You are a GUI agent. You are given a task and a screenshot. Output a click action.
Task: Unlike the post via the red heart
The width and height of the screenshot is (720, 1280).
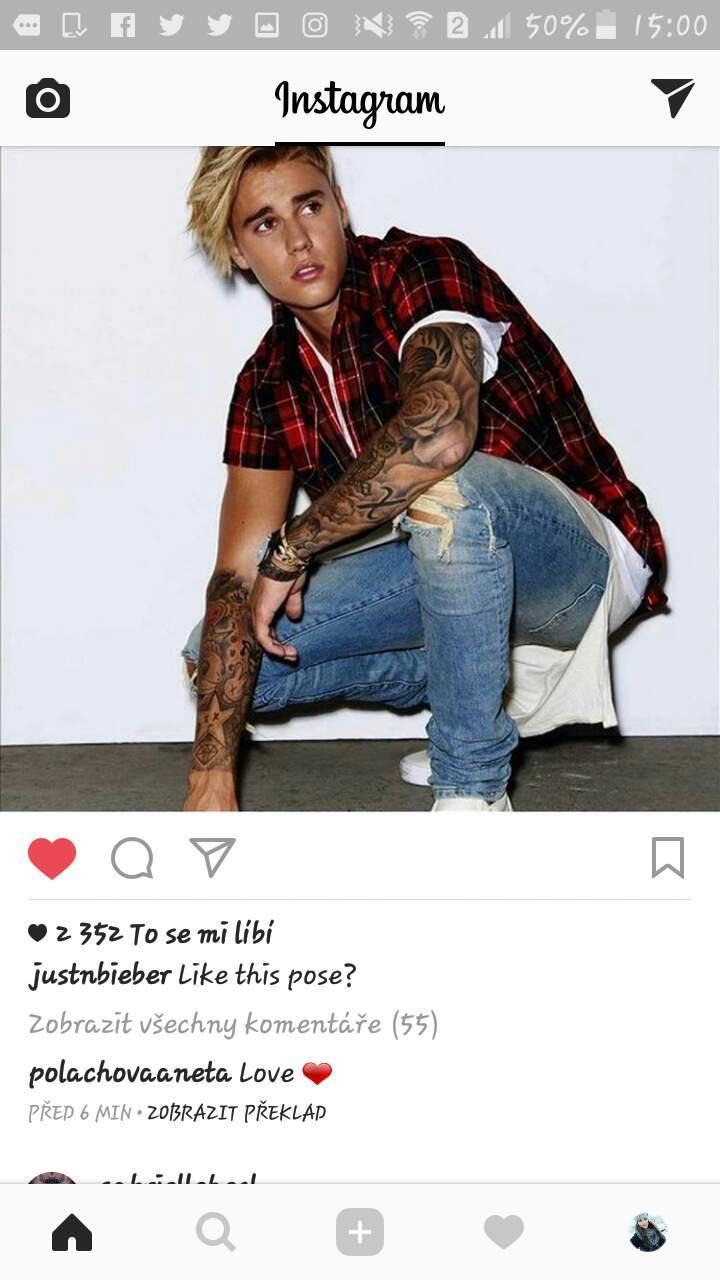(x=52, y=858)
